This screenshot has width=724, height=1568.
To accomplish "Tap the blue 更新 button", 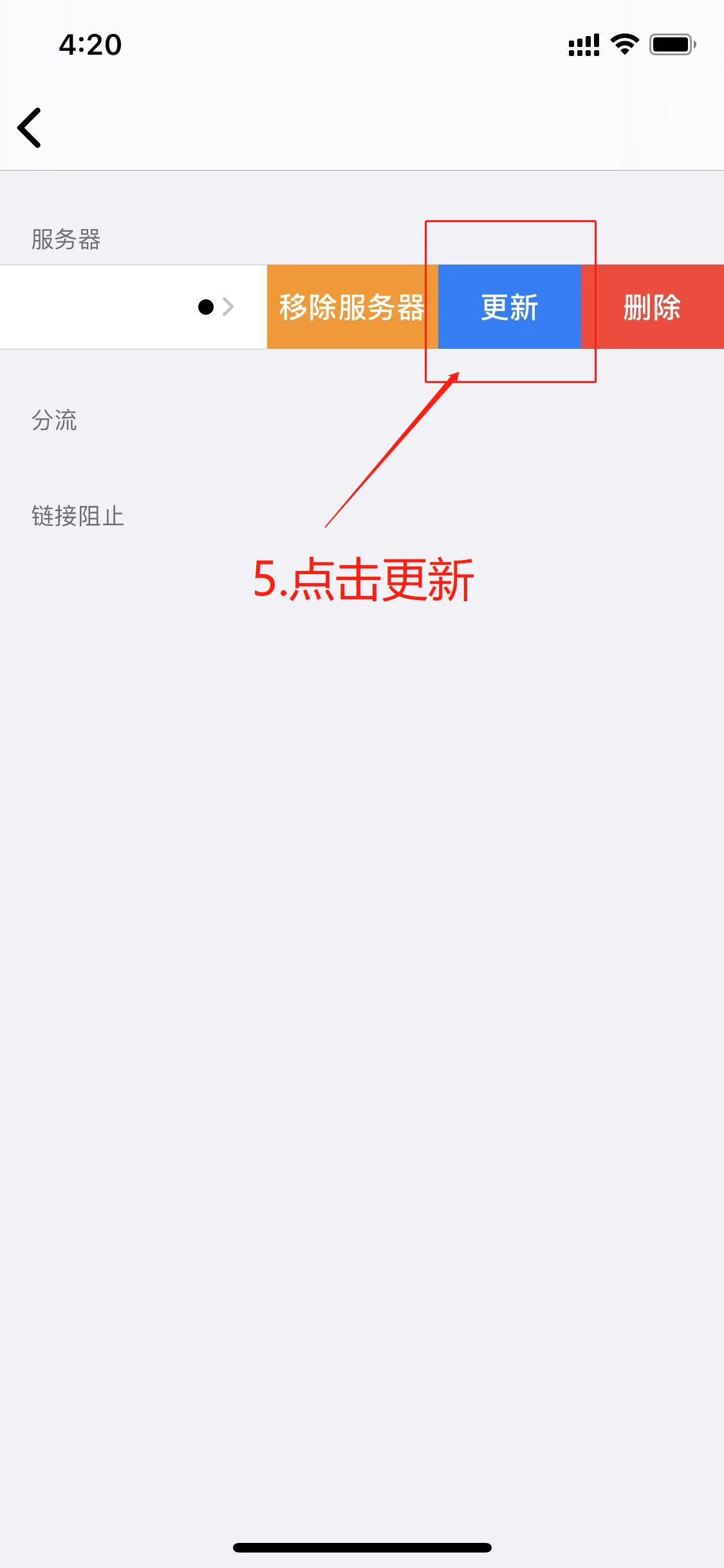I will click(x=509, y=307).
